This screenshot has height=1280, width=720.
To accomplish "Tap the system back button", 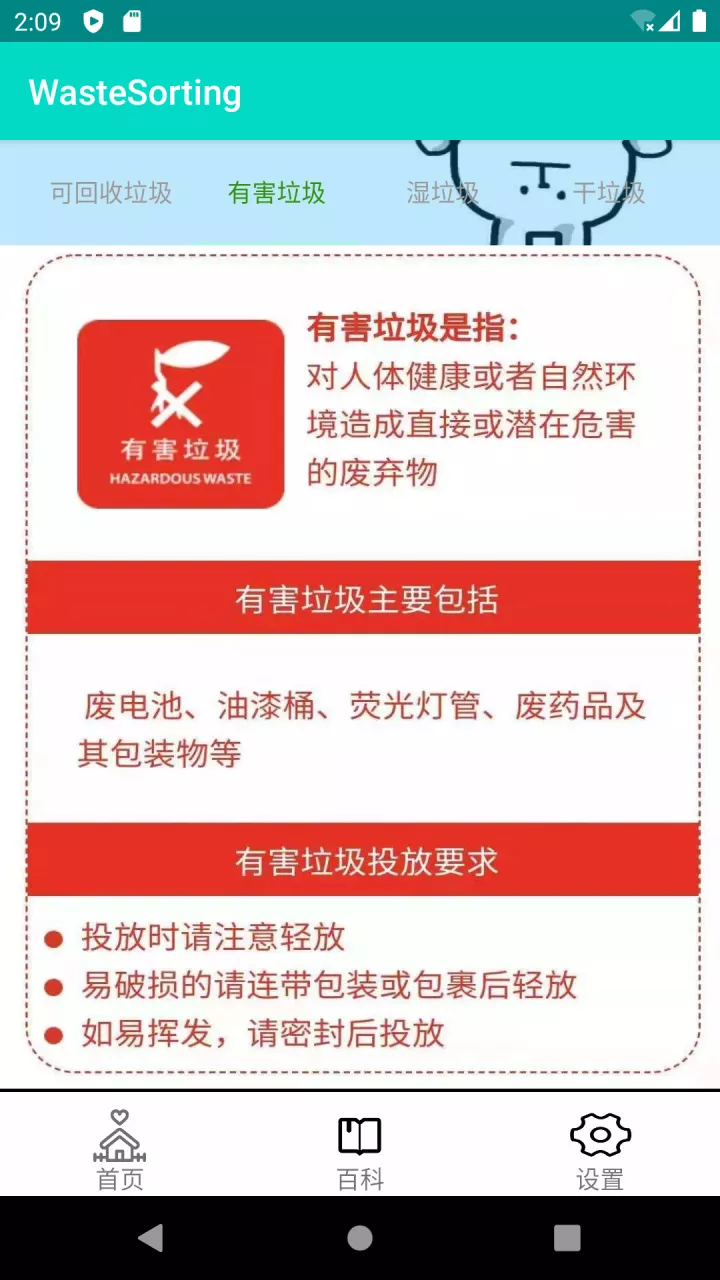I will (x=151, y=1238).
